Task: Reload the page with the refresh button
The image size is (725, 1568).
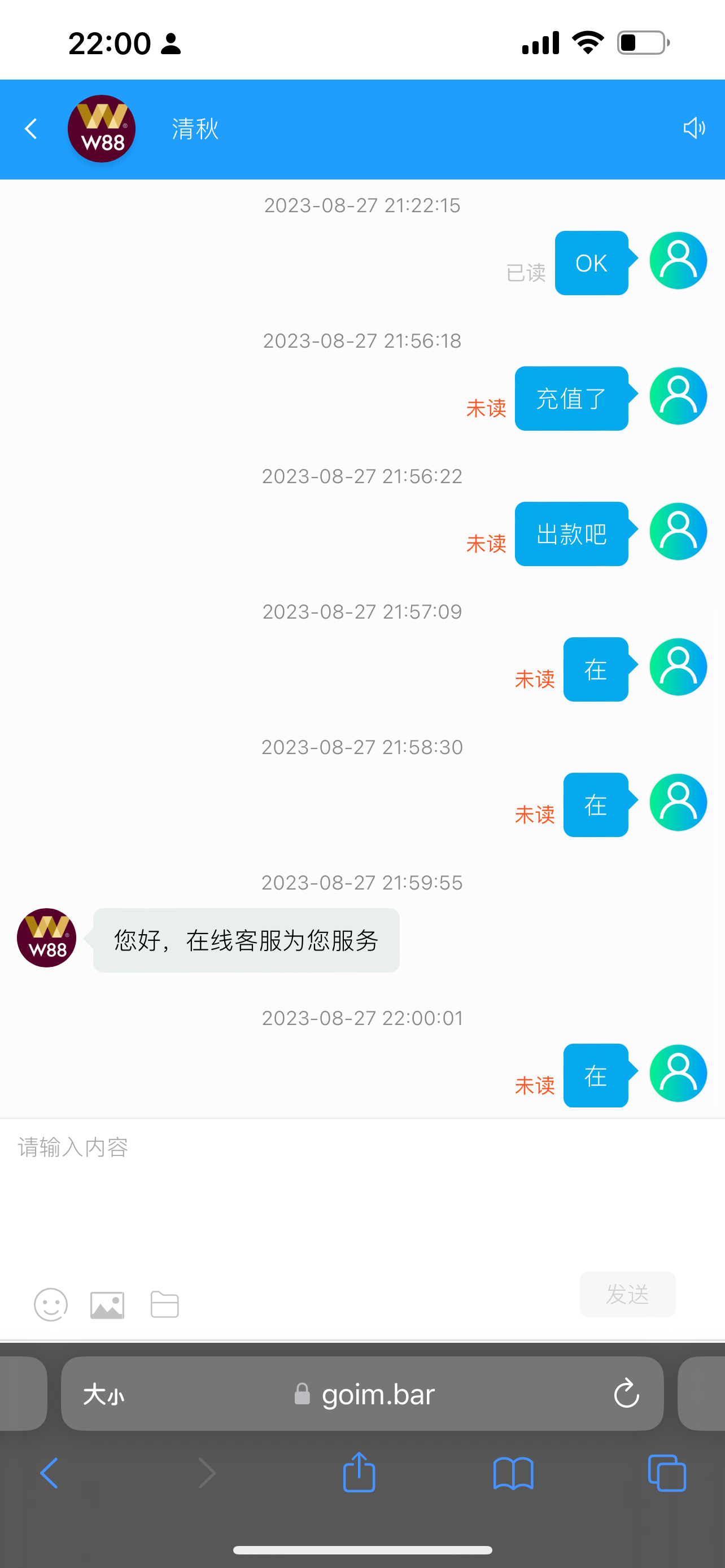Action: click(626, 1394)
